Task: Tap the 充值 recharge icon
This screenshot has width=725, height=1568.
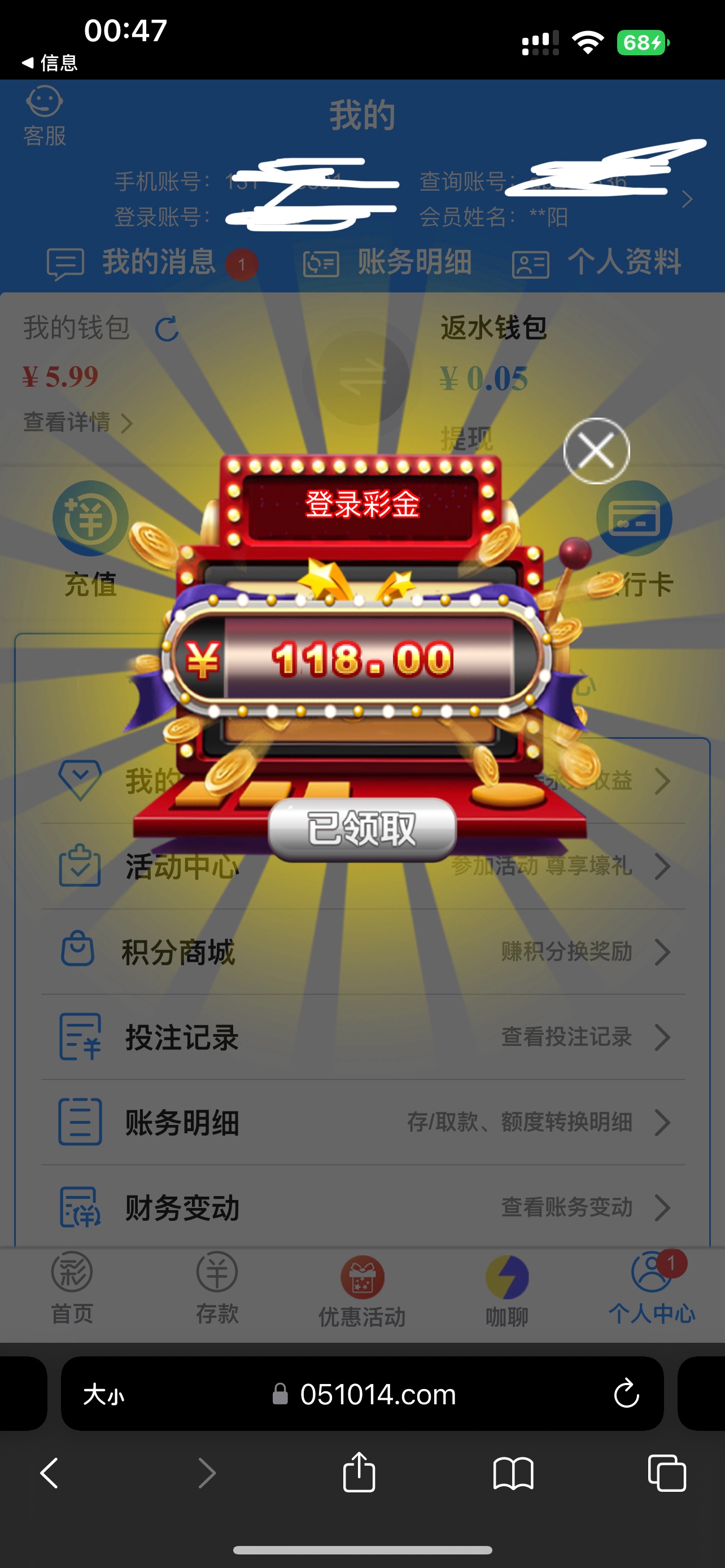Action: [x=90, y=519]
